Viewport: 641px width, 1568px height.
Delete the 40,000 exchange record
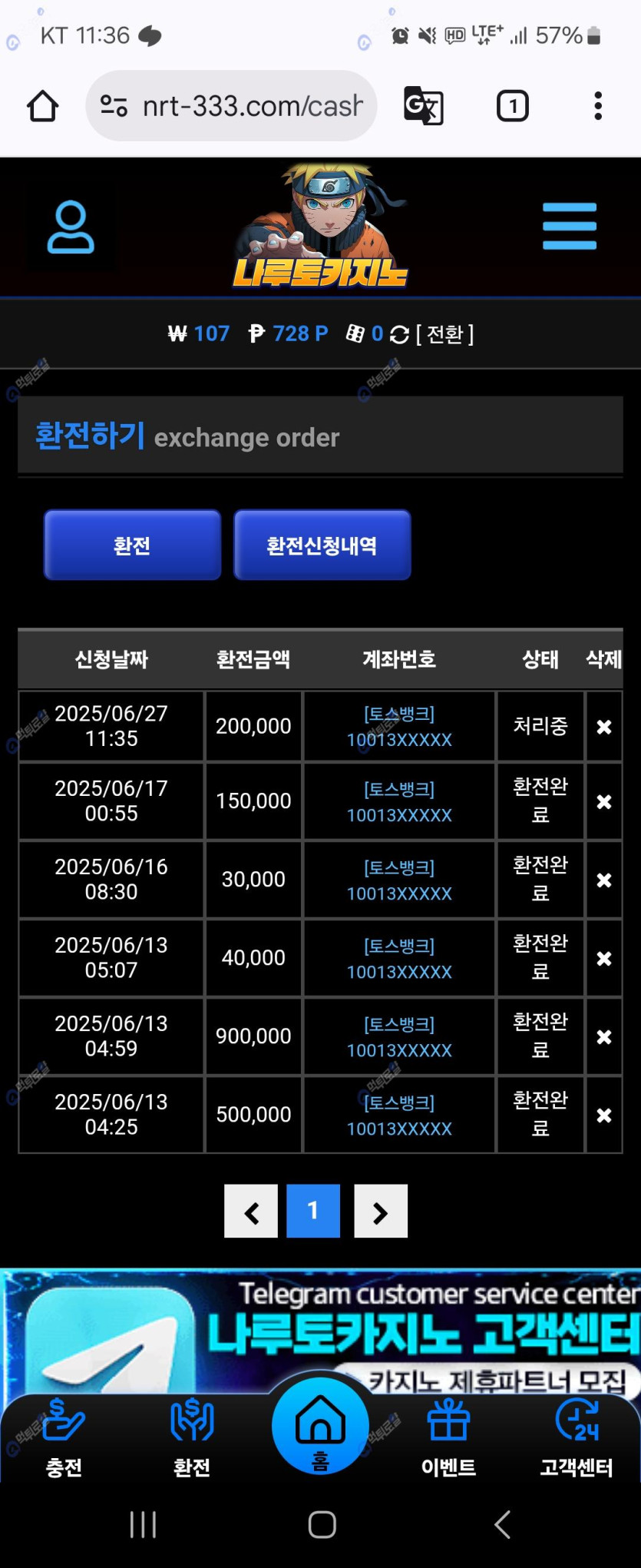(604, 959)
